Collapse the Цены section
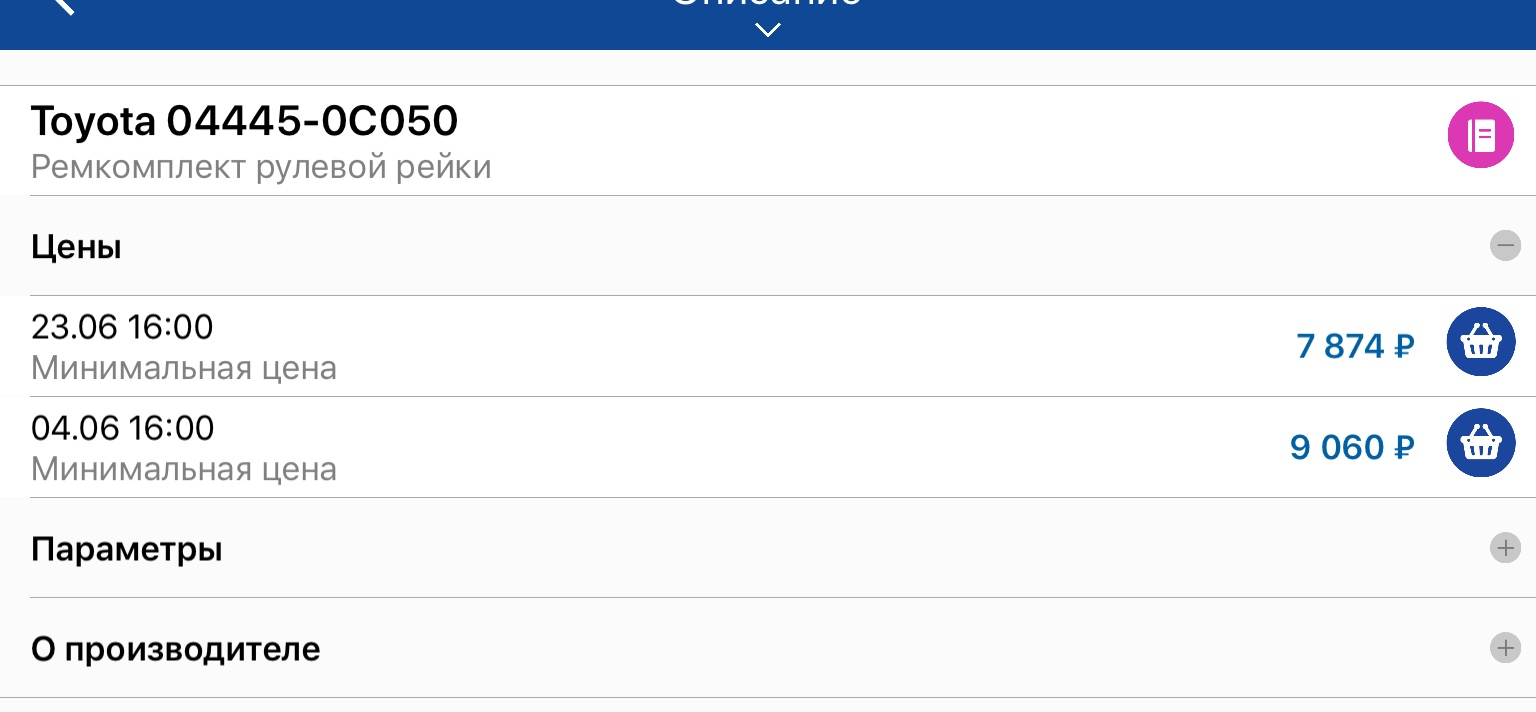The width and height of the screenshot is (1536, 712). pyautogui.click(x=1504, y=246)
